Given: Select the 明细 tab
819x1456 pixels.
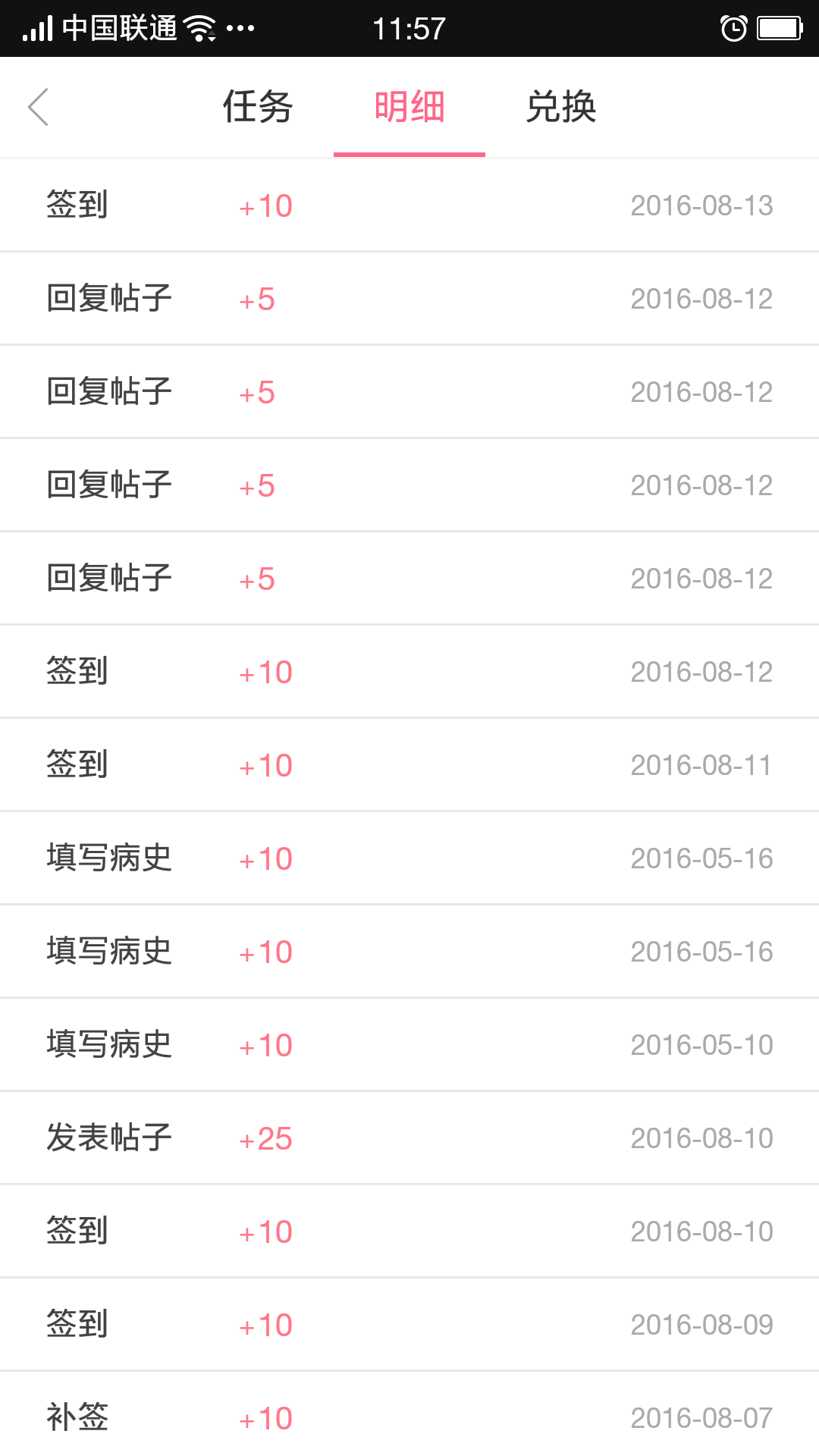Looking at the screenshot, I should [409, 107].
